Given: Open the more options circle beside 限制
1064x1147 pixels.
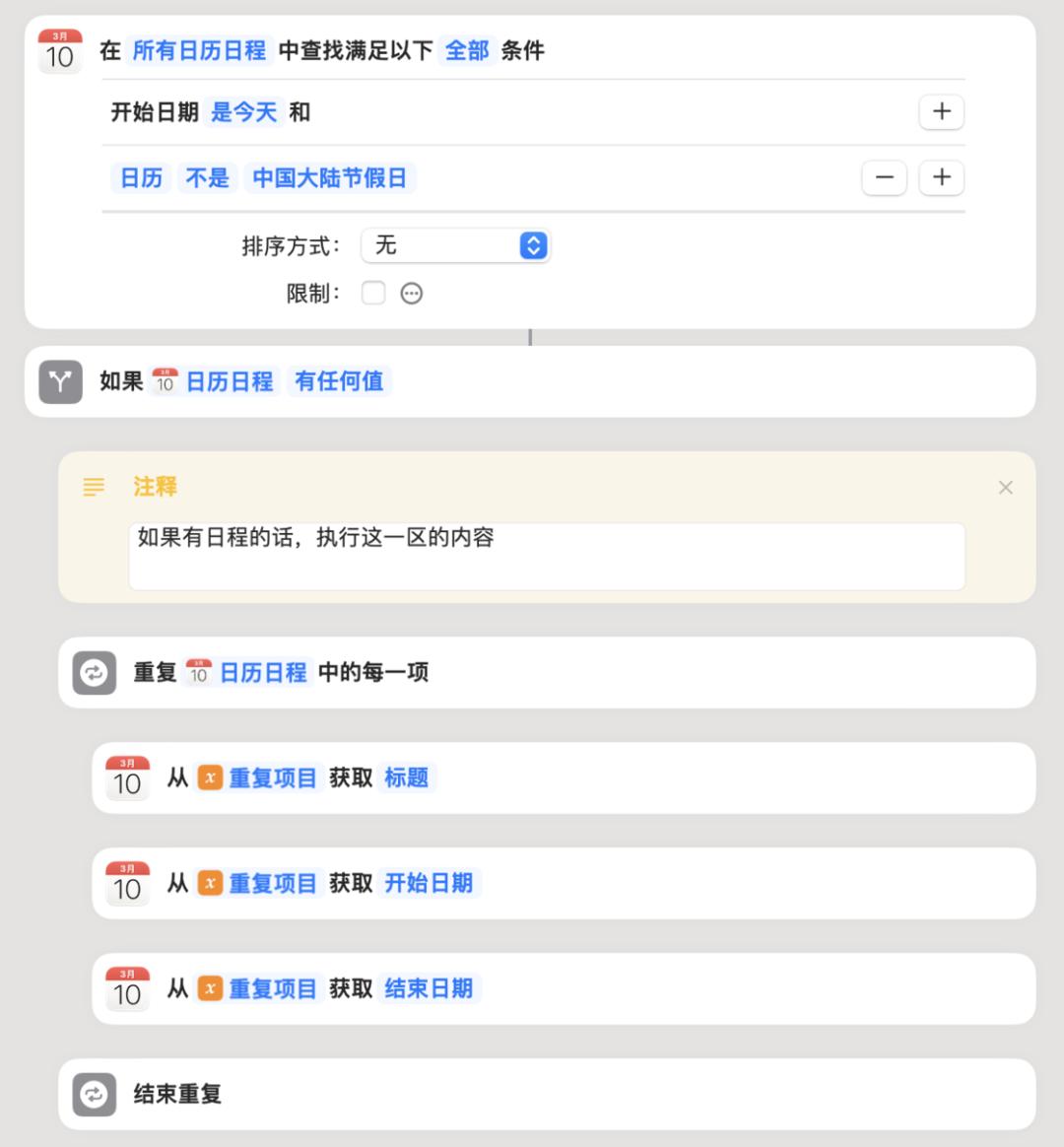Looking at the screenshot, I should click(x=412, y=293).
